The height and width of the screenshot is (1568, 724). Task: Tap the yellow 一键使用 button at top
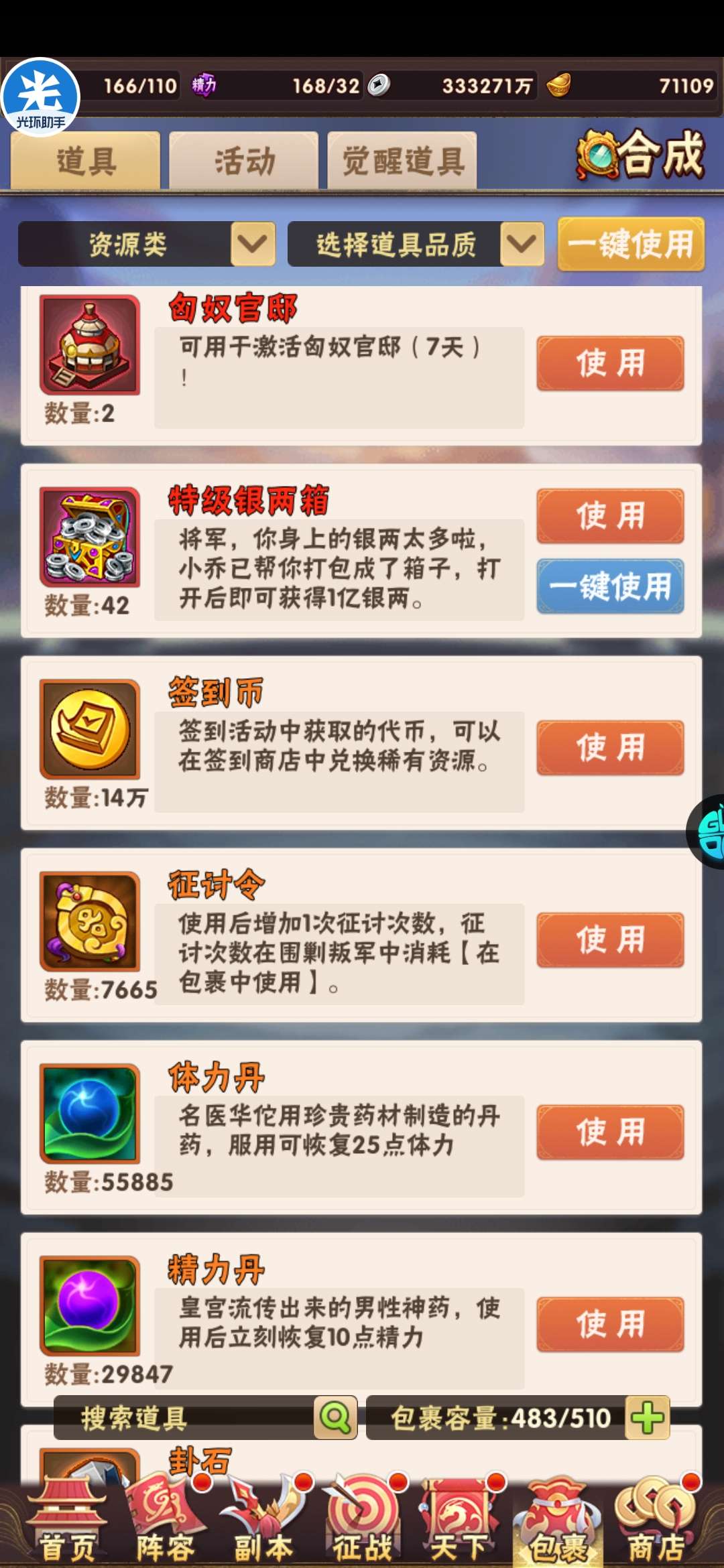coord(631,244)
